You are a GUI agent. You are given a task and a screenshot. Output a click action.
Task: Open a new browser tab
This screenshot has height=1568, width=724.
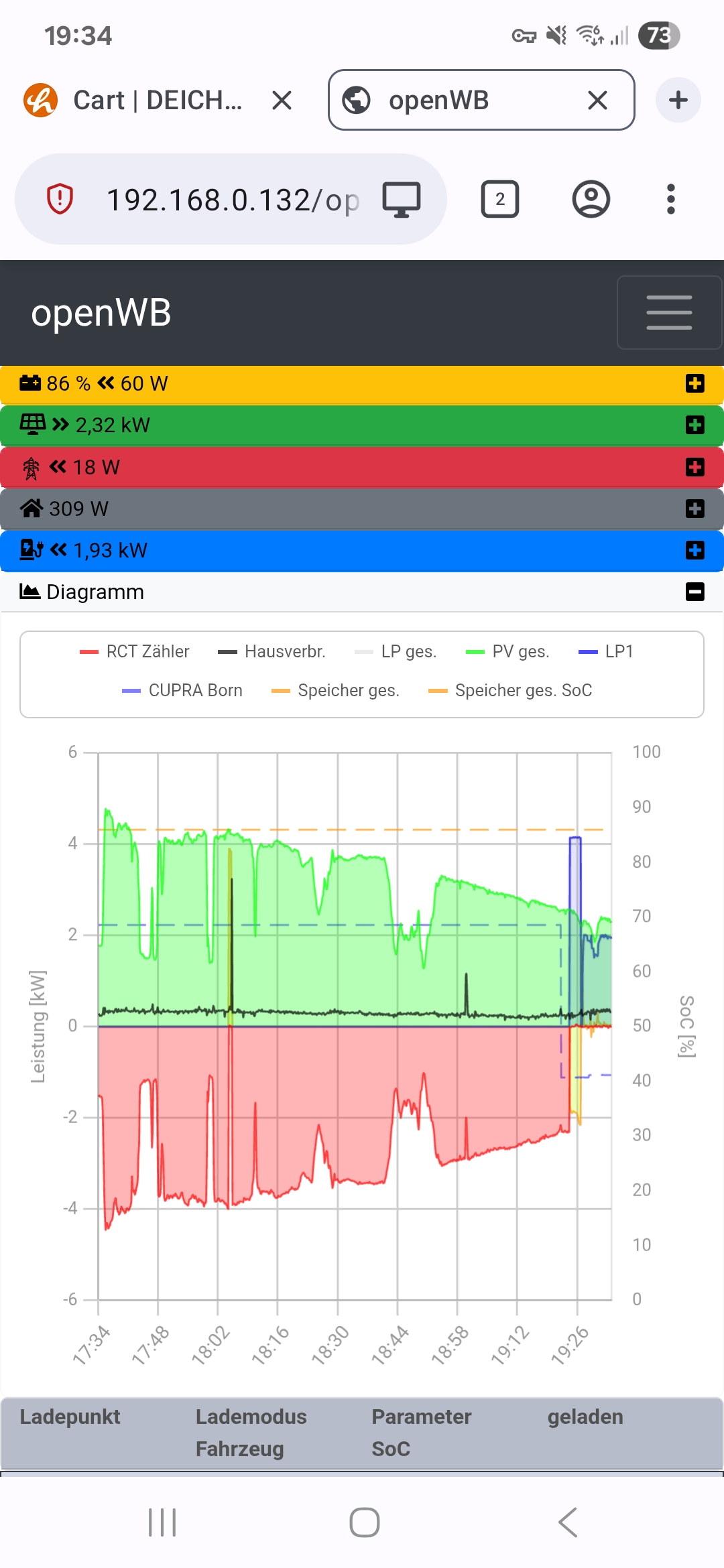(678, 101)
